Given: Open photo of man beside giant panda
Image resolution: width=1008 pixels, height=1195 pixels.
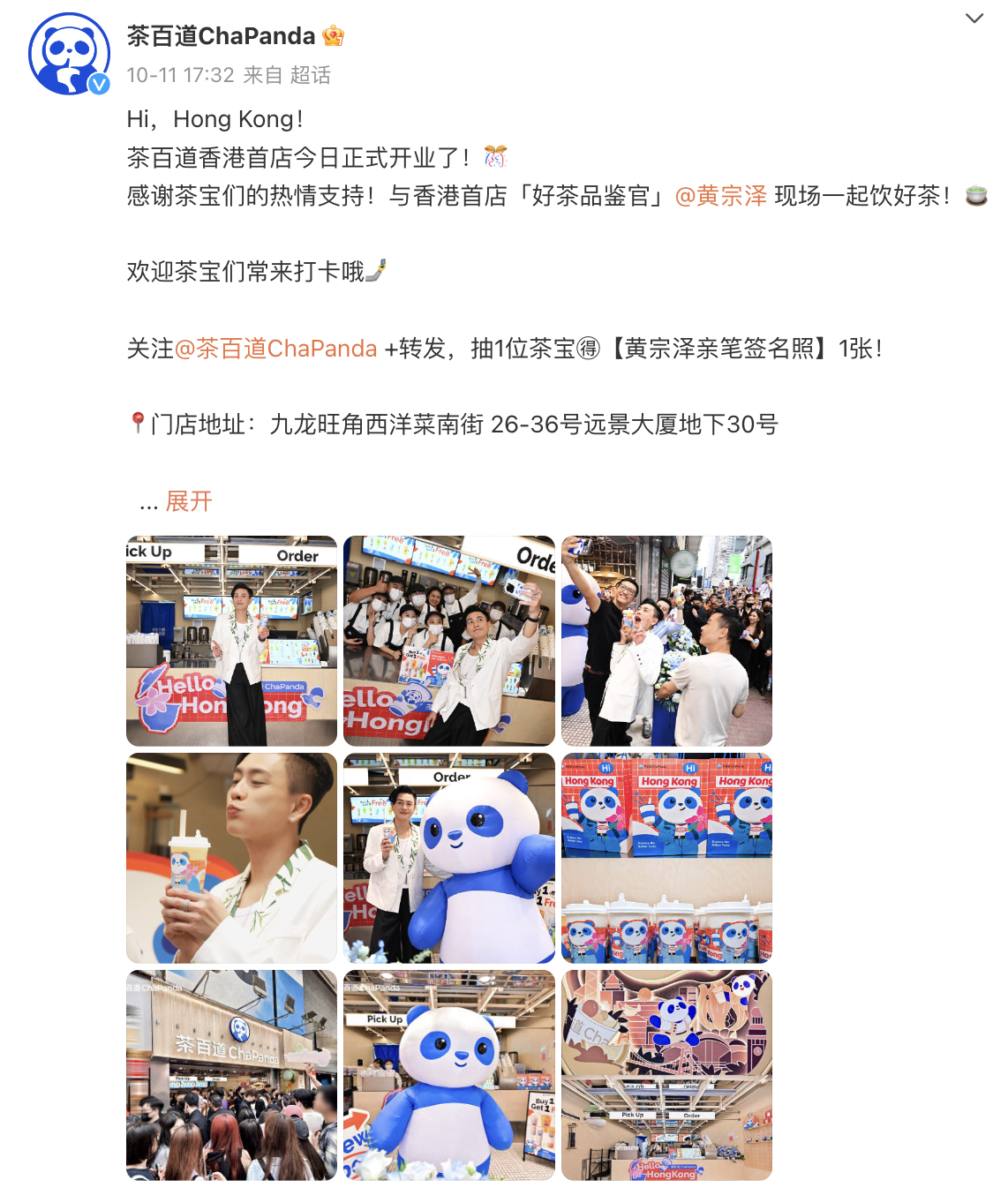Looking at the screenshot, I should tap(448, 858).
